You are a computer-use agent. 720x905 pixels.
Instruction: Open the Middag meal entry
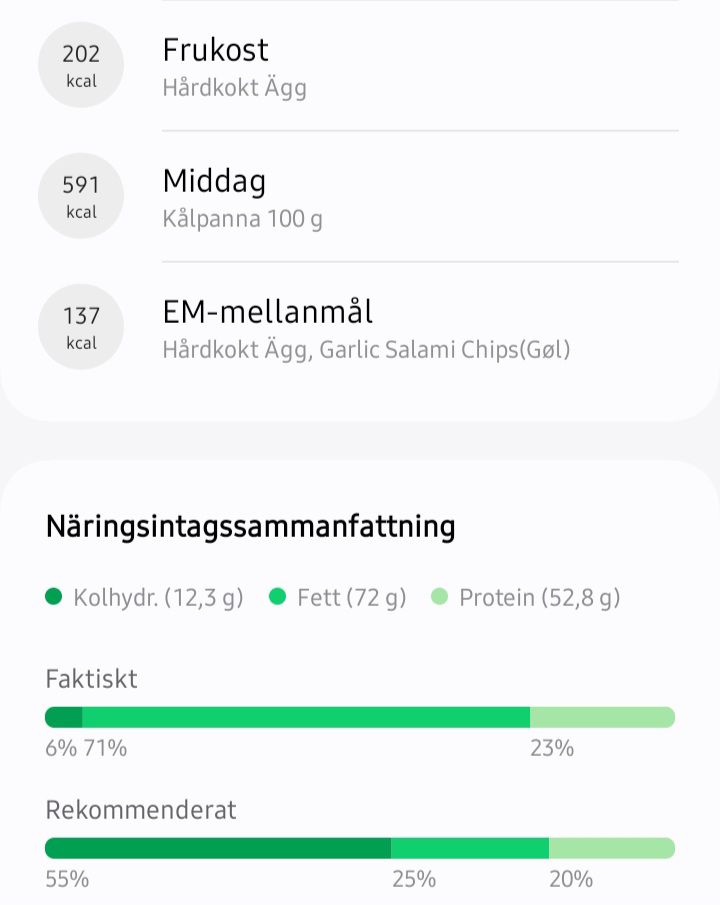click(360, 197)
